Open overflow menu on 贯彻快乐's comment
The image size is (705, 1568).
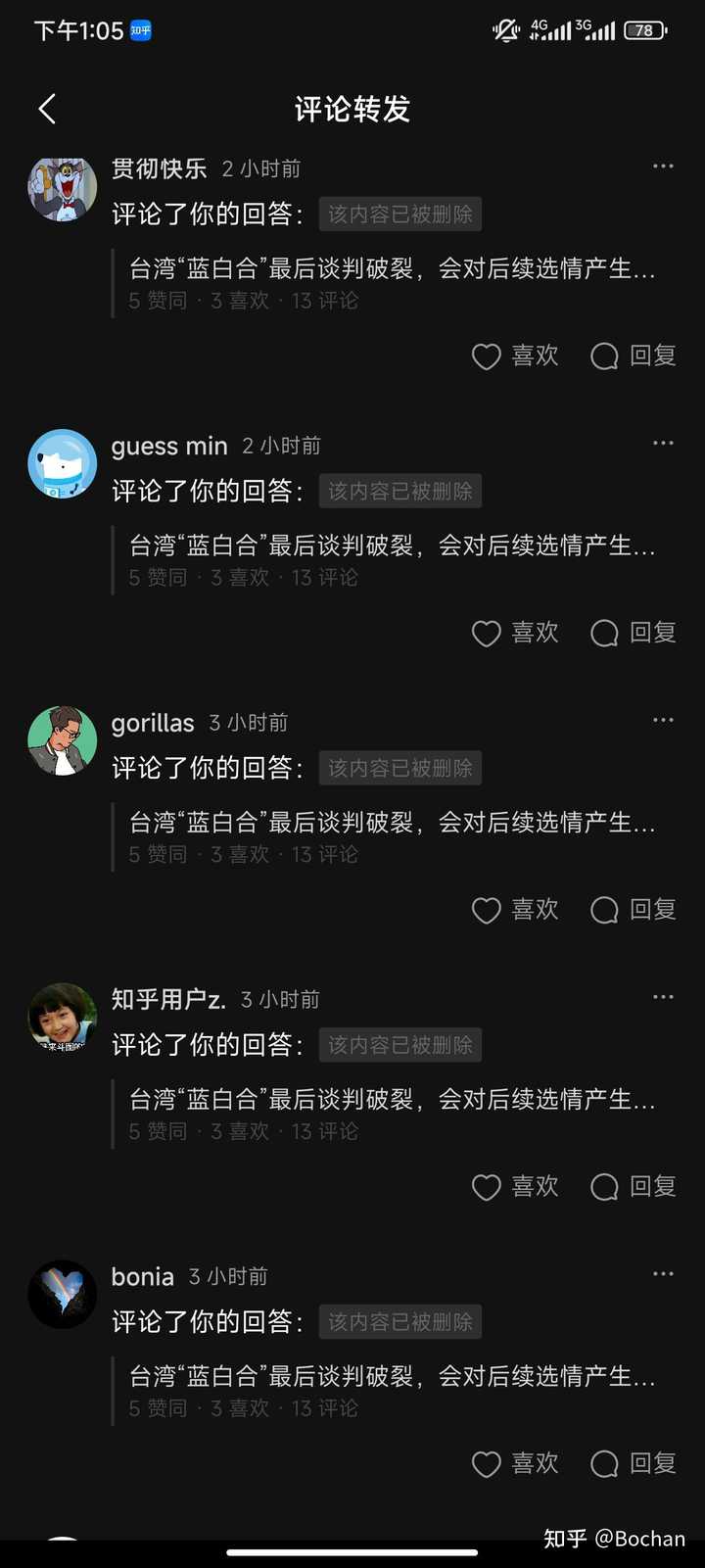click(663, 166)
